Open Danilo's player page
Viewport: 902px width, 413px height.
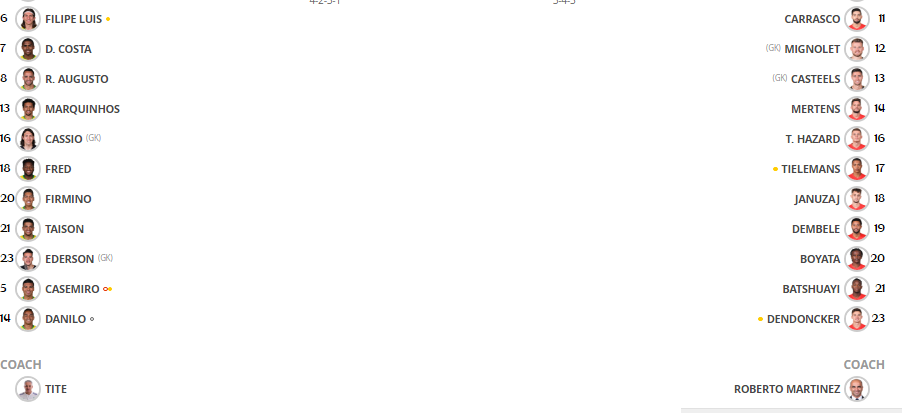(65, 319)
